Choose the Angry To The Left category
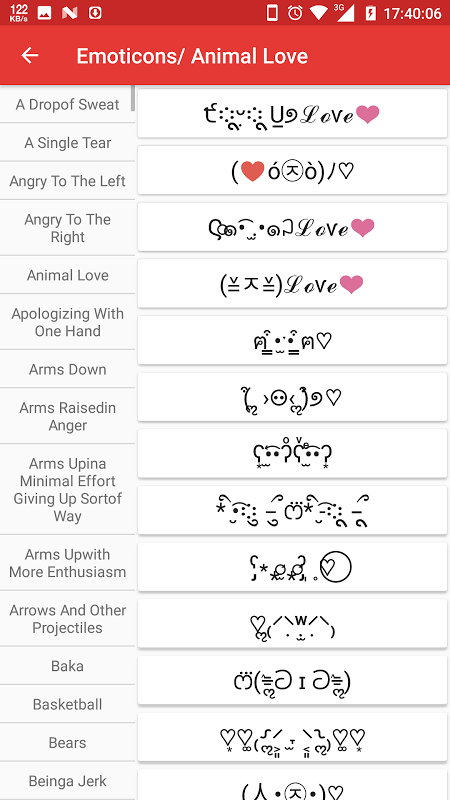 coord(67,181)
